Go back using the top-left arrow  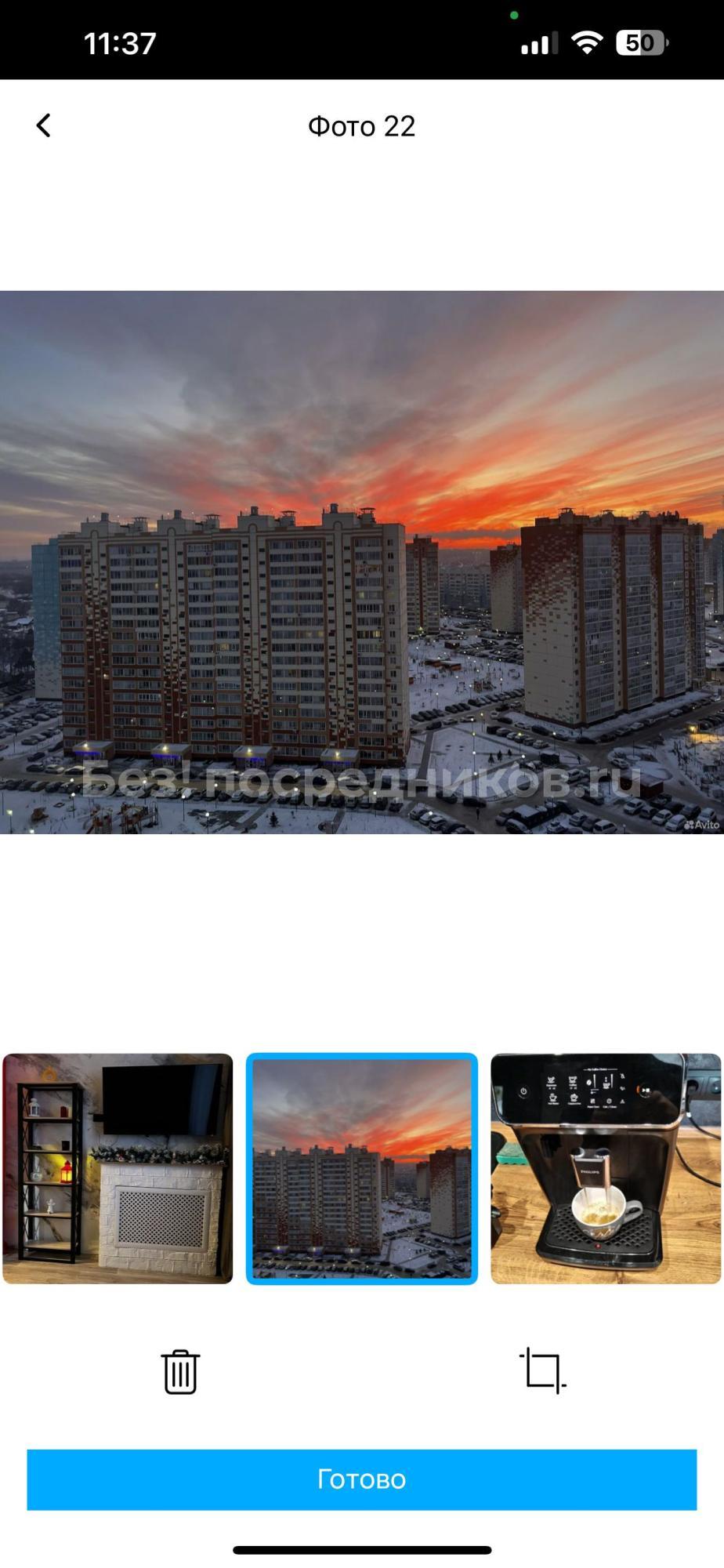pos(44,125)
